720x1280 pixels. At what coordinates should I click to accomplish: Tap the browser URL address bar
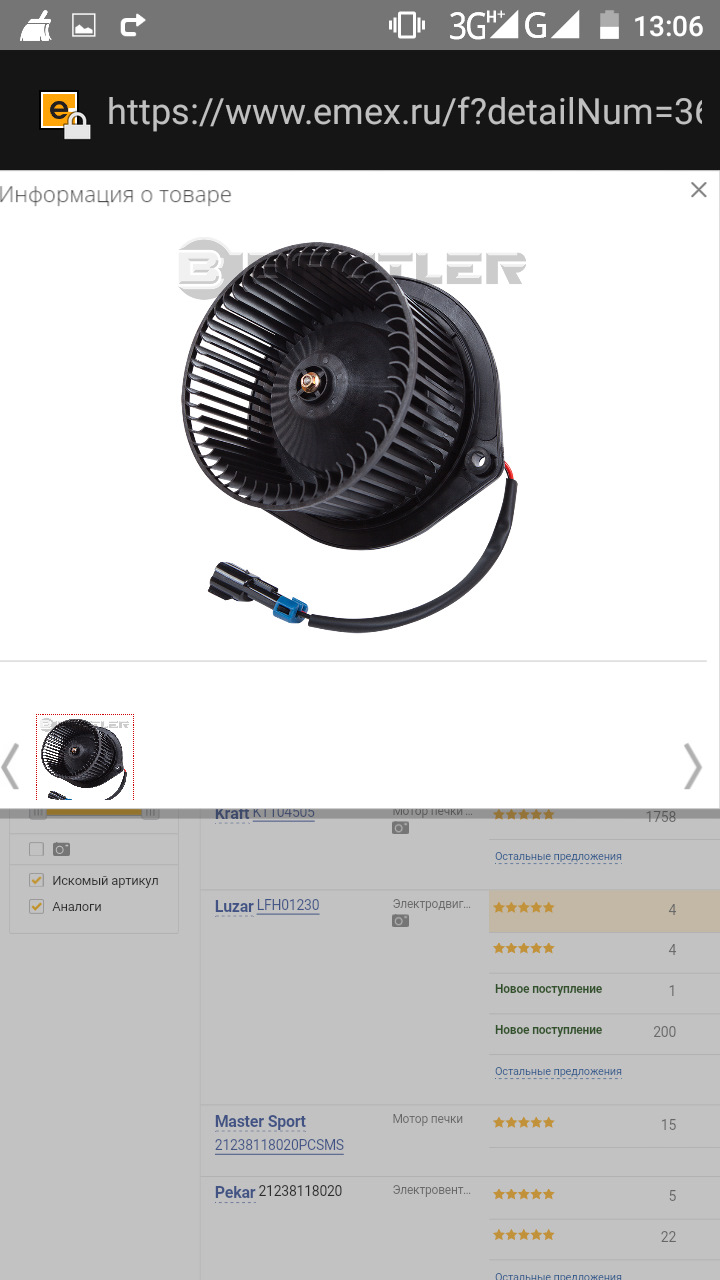coord(400,111)
